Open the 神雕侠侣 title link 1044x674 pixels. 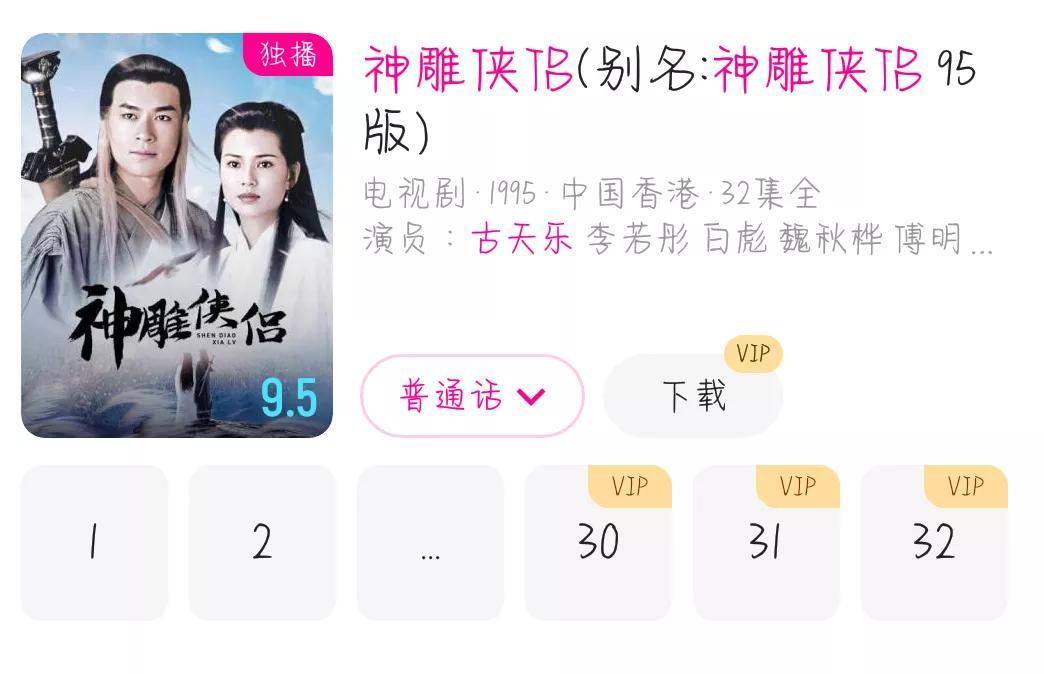467,70
